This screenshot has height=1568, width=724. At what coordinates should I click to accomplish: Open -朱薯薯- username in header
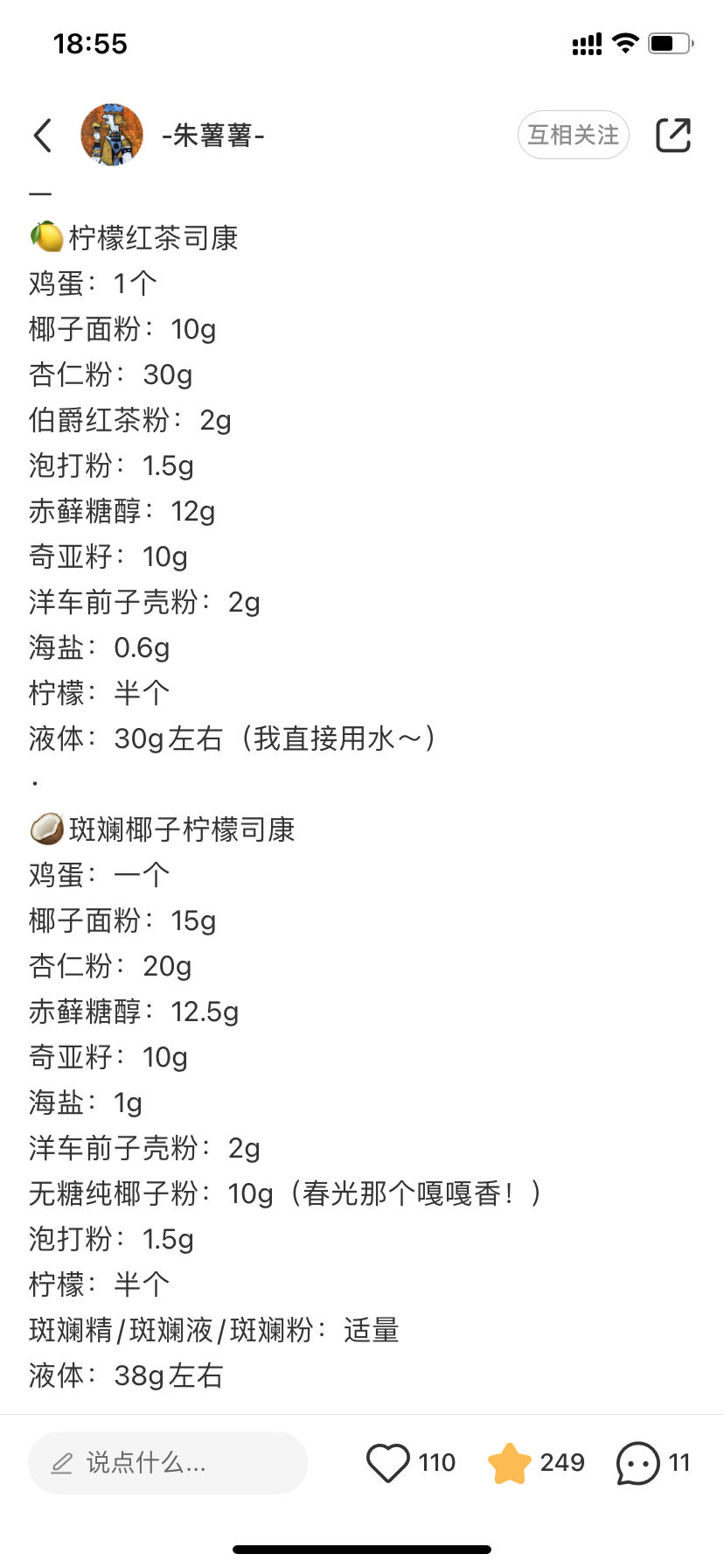[213, 135]
